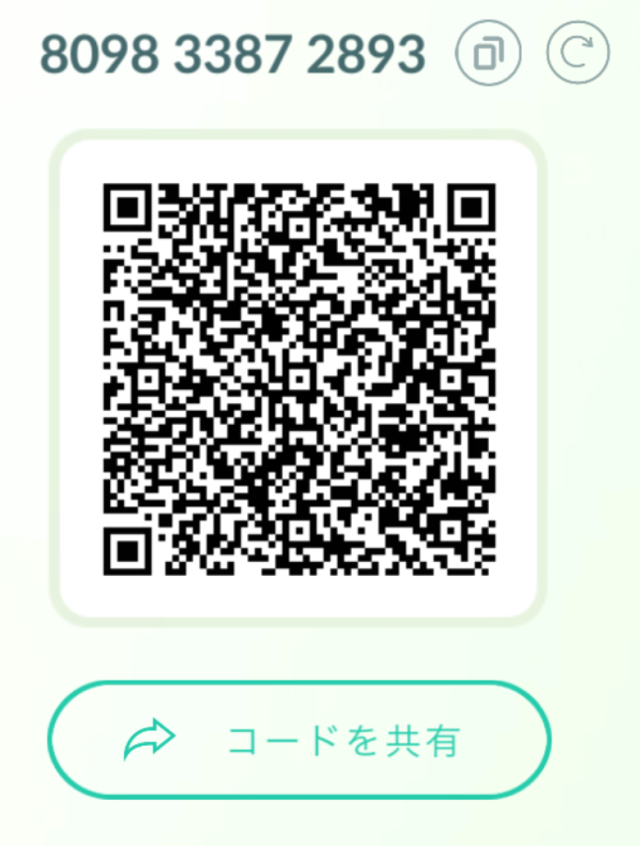Tap the コードを共有 share button
The image size is (640, 846).
[299, 740]
